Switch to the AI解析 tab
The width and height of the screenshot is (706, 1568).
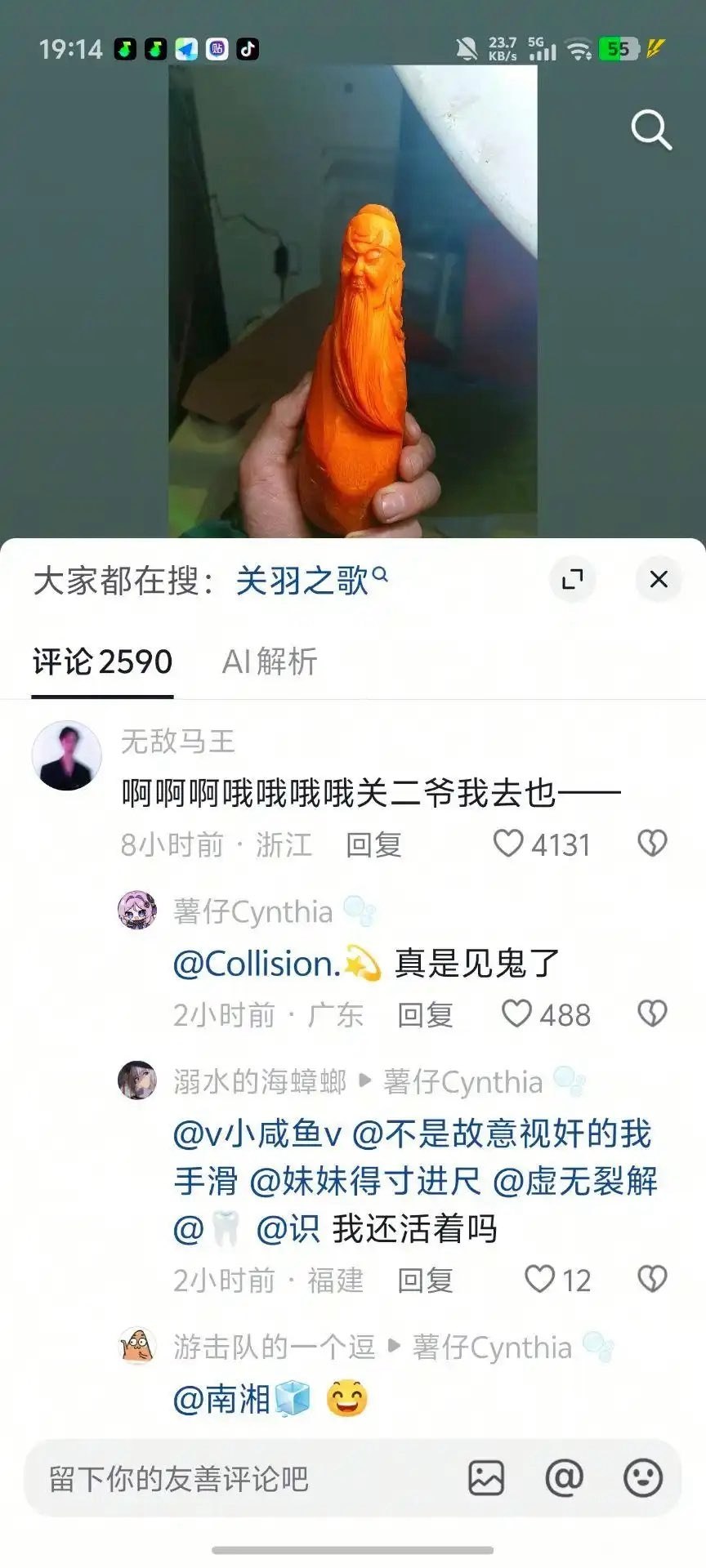[270, 661]
